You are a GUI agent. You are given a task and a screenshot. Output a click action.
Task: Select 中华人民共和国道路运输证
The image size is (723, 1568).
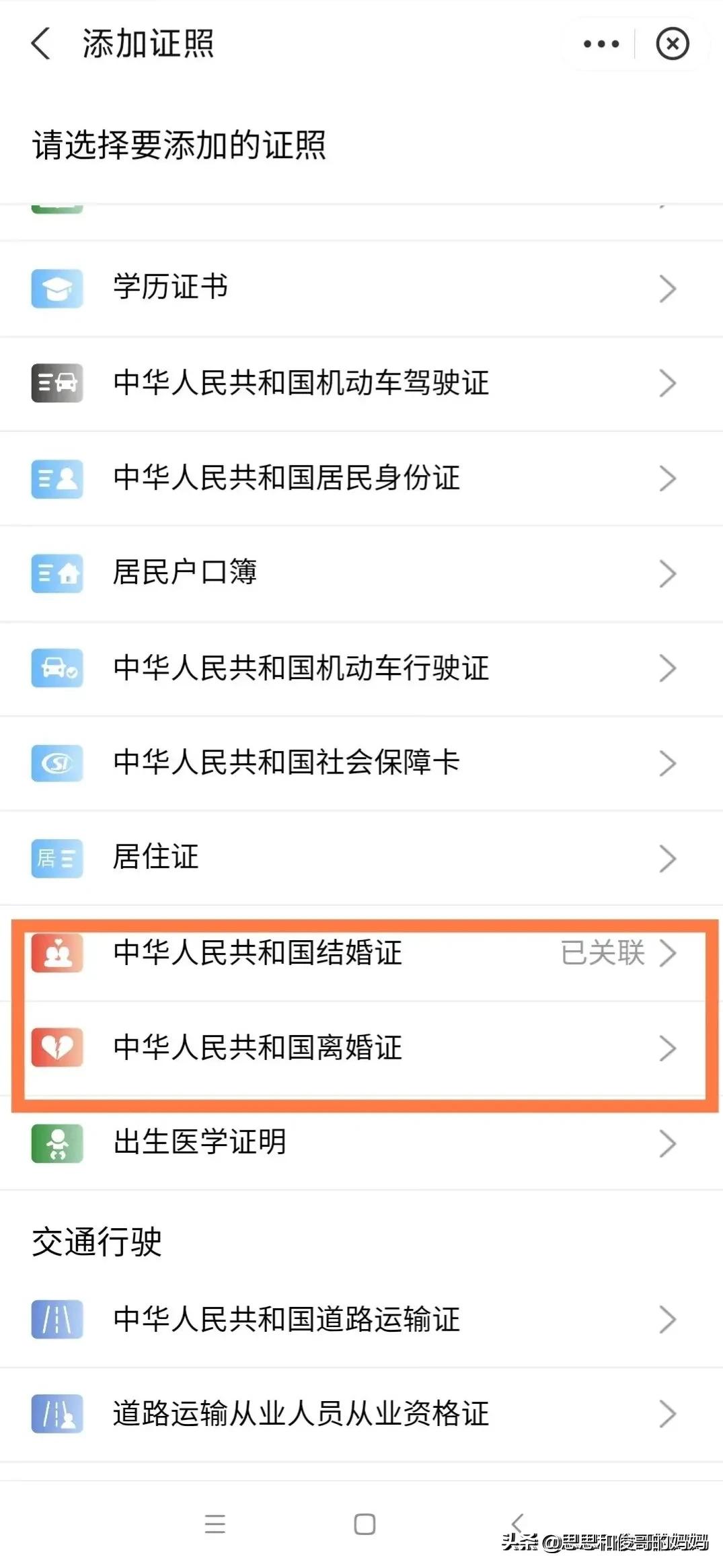[361, 1320]
